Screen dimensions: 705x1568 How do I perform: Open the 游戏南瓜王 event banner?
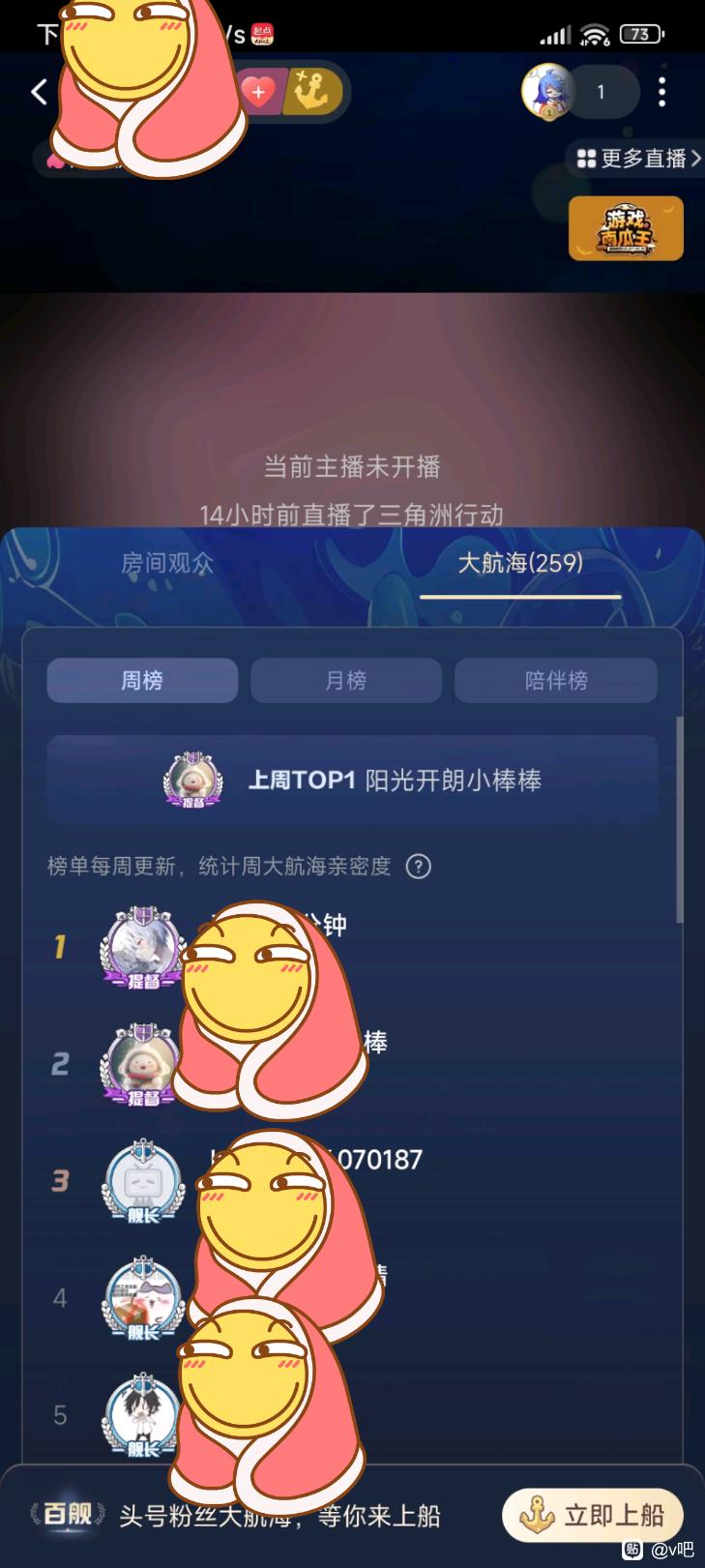pyautogui.click(x=626, y=228)
